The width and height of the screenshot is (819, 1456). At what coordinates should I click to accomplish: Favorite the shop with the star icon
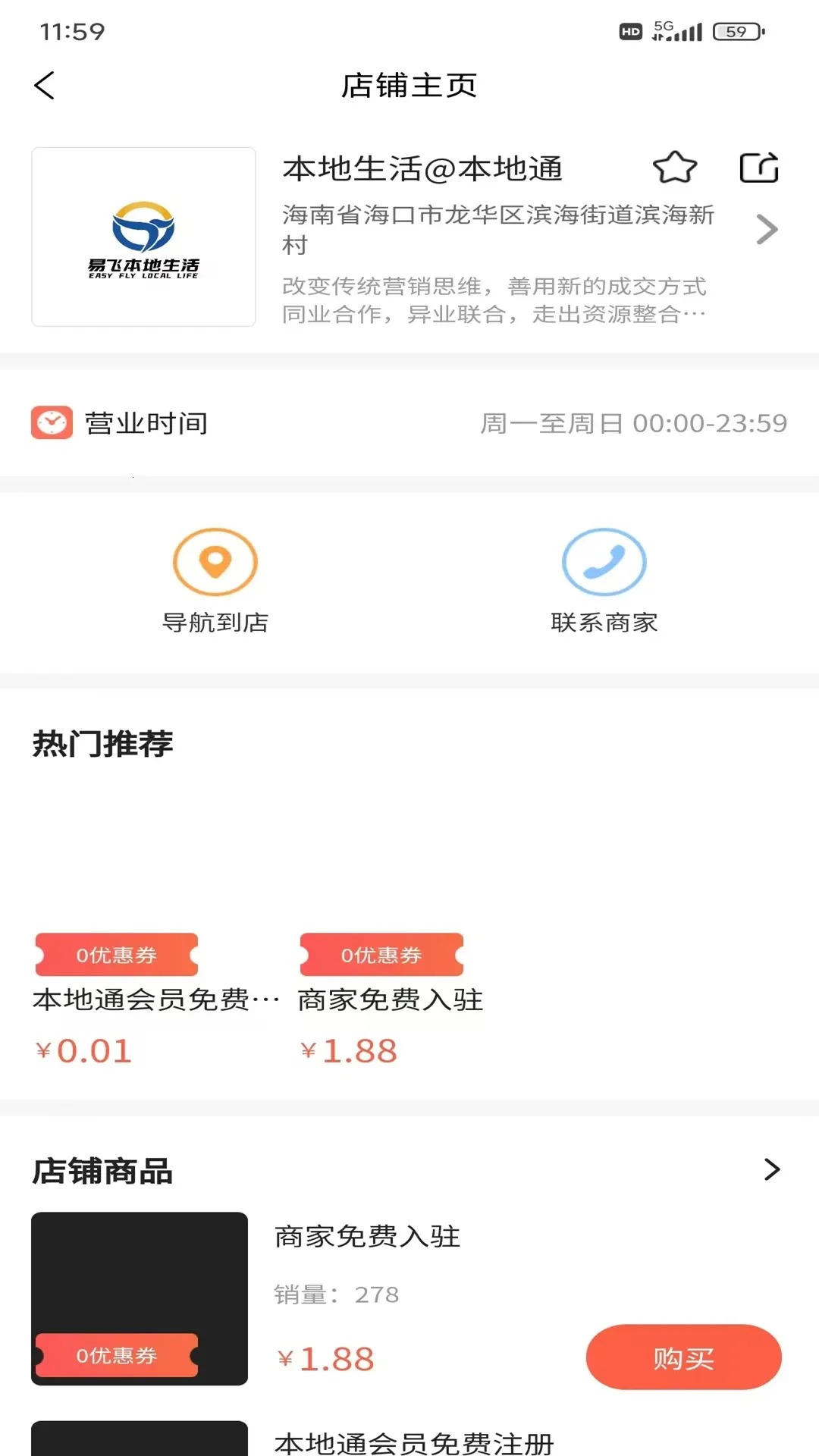pyautogui.click(x=676, y=168)
